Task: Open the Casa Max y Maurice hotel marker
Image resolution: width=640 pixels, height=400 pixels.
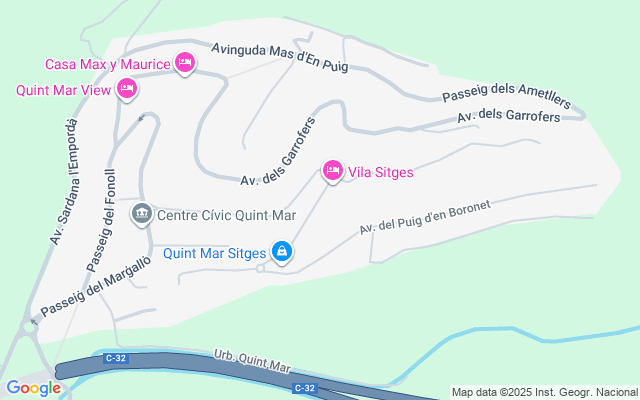Action: pos(184,63)
